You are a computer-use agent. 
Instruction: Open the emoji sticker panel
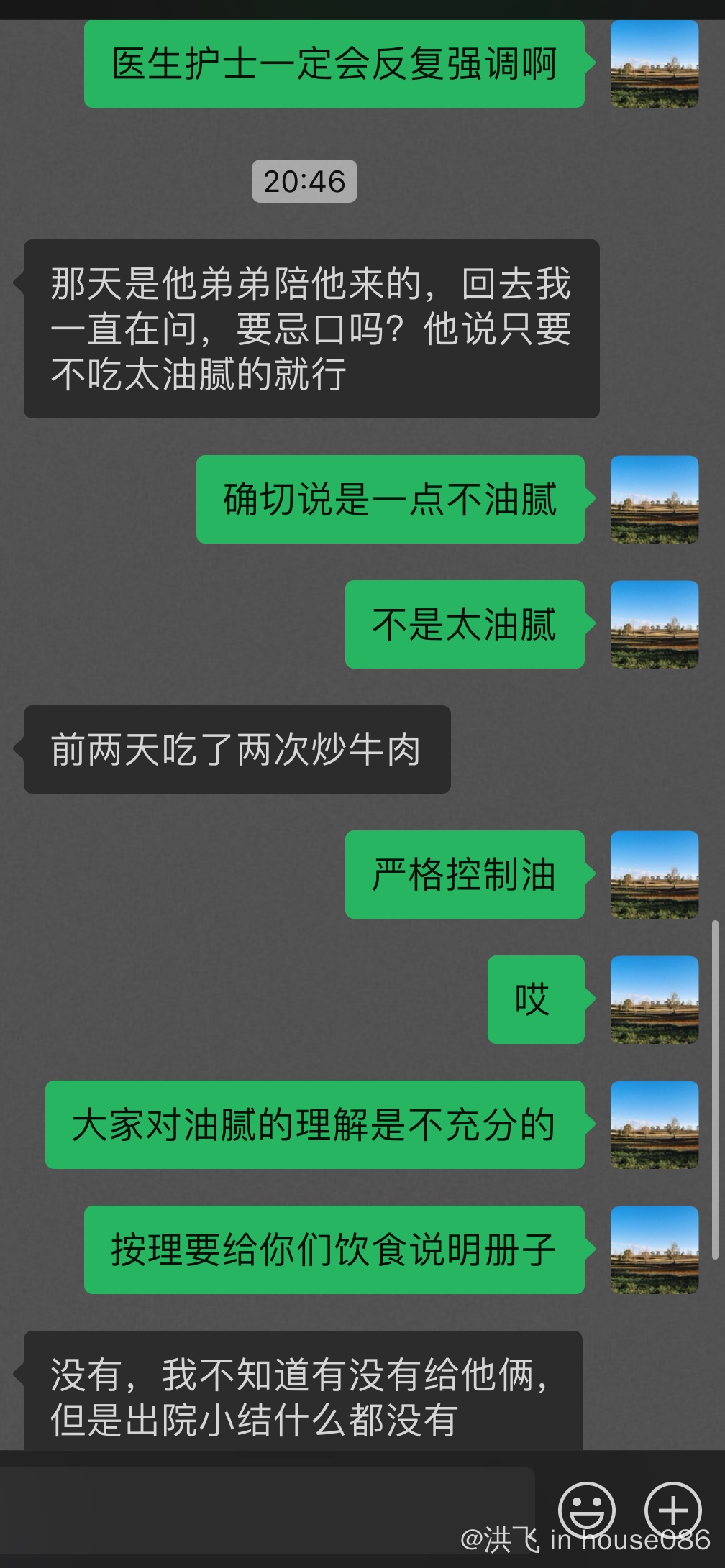587,1509
